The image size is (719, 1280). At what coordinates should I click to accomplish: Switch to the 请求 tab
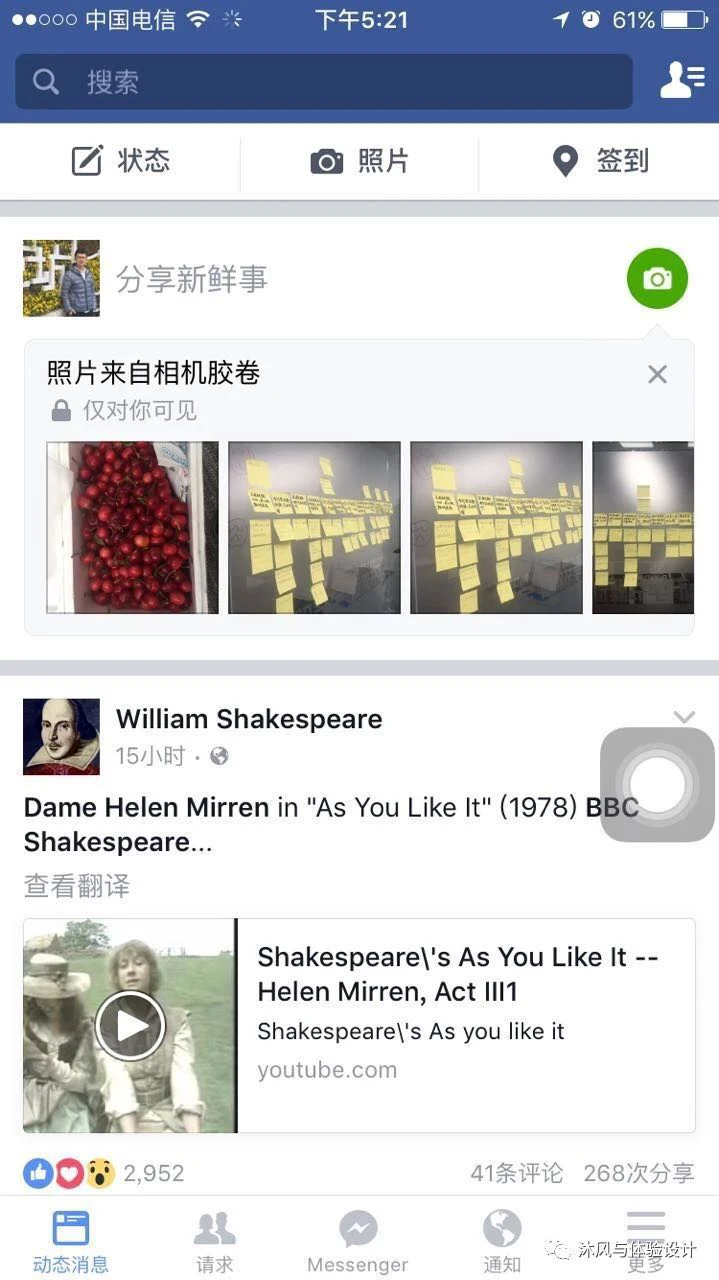click(214, 1241)
